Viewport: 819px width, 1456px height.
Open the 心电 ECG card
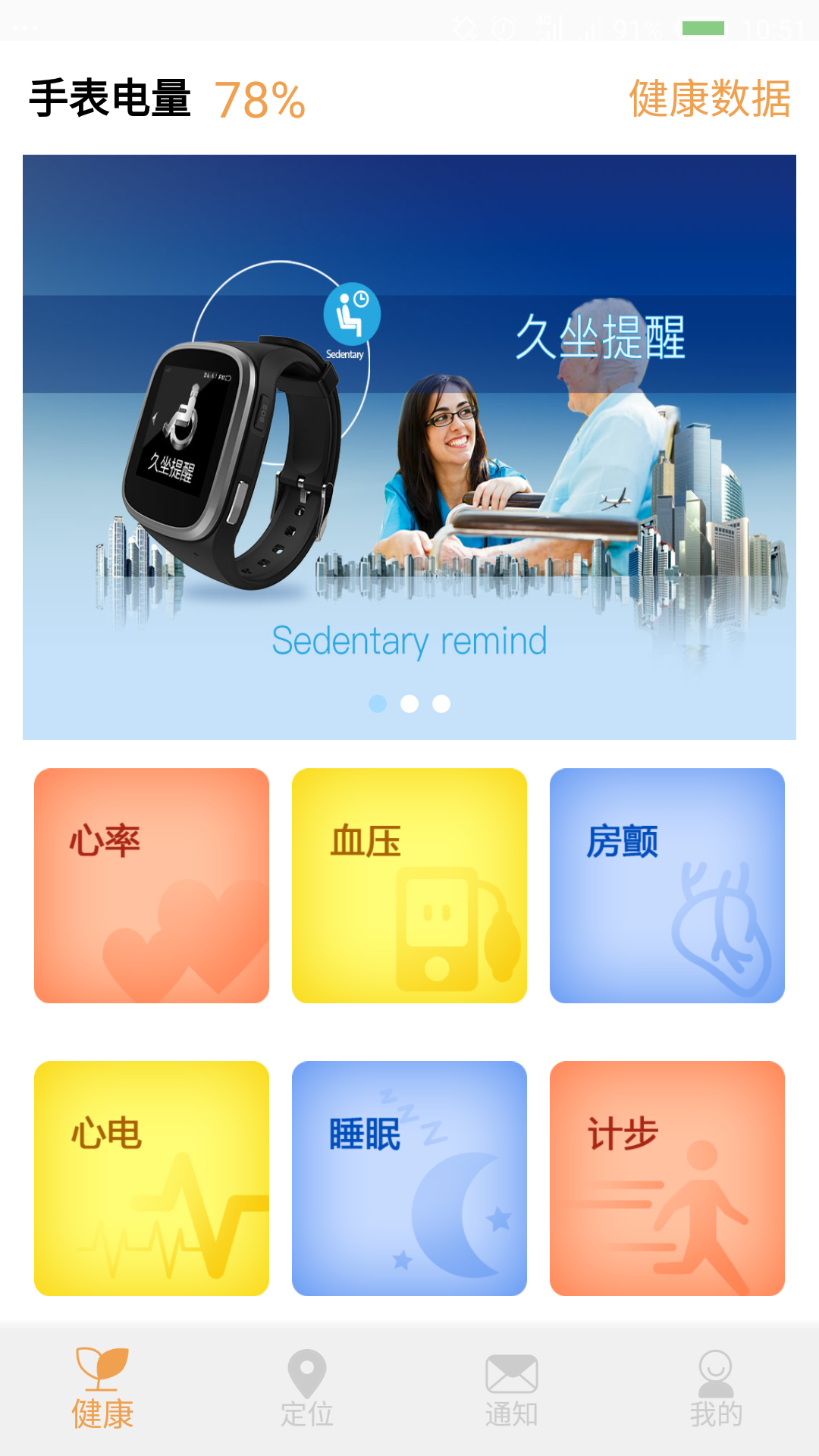[152, 1178]
